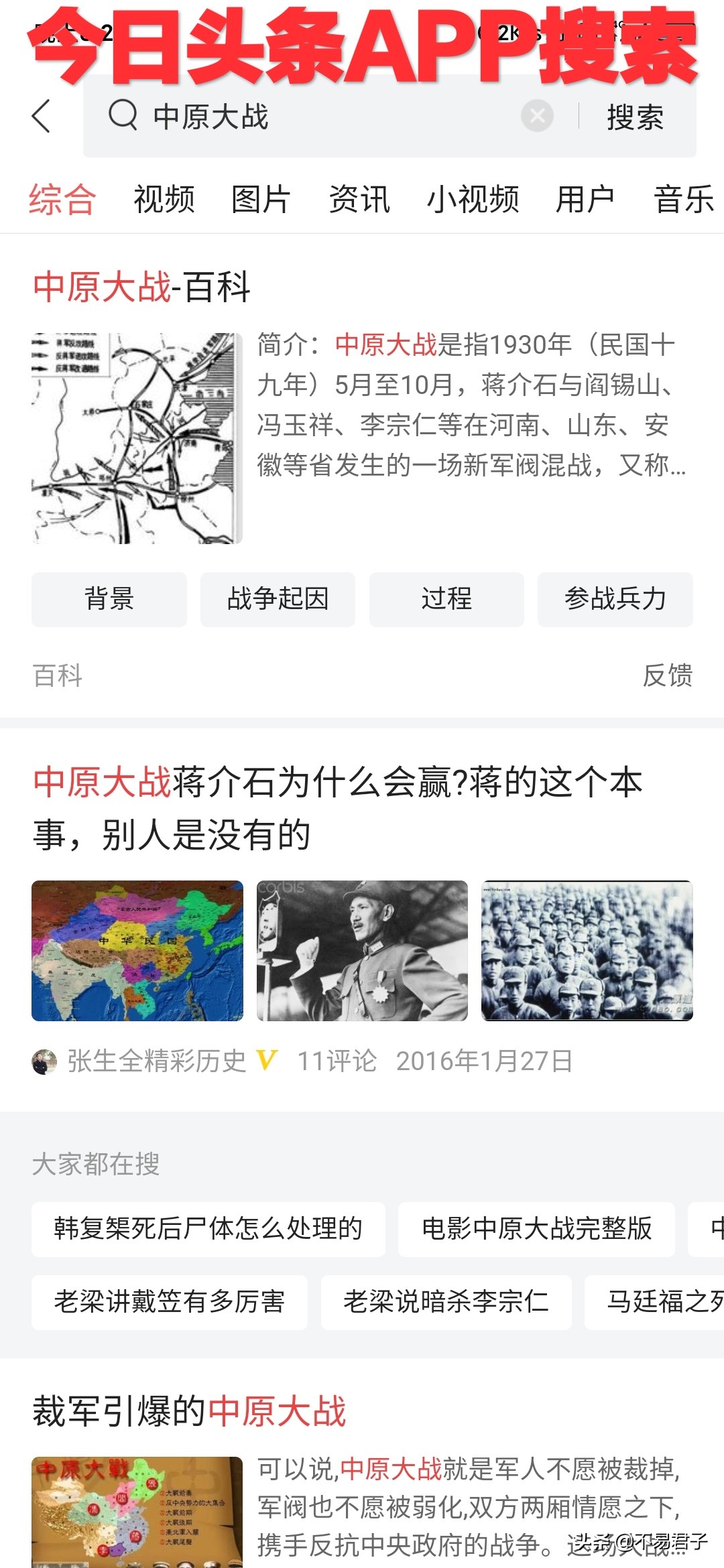
Task: 点击百科条目中的背景按钮
Action: click(109, 600)
